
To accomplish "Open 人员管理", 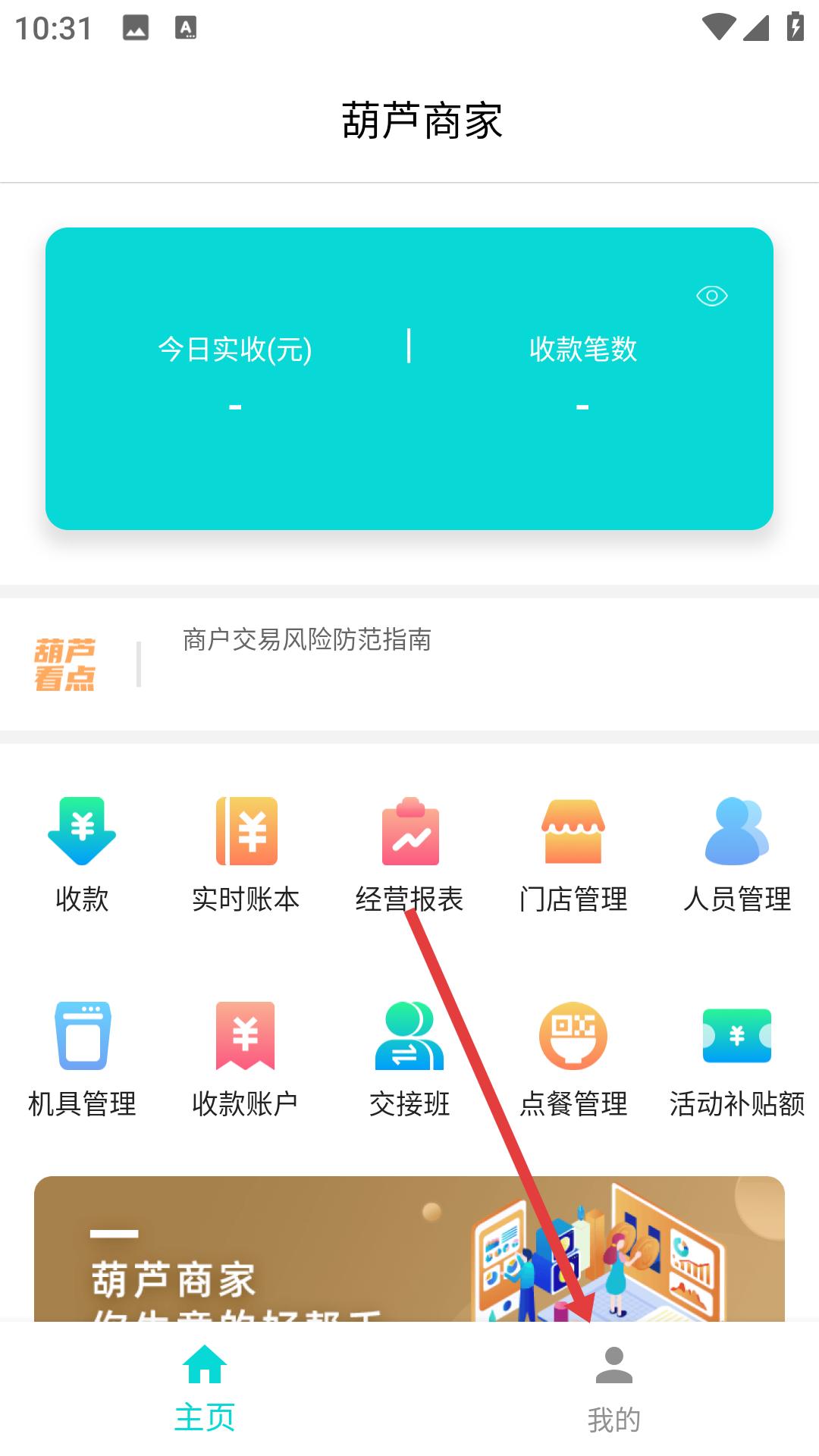I will (737, 855).
